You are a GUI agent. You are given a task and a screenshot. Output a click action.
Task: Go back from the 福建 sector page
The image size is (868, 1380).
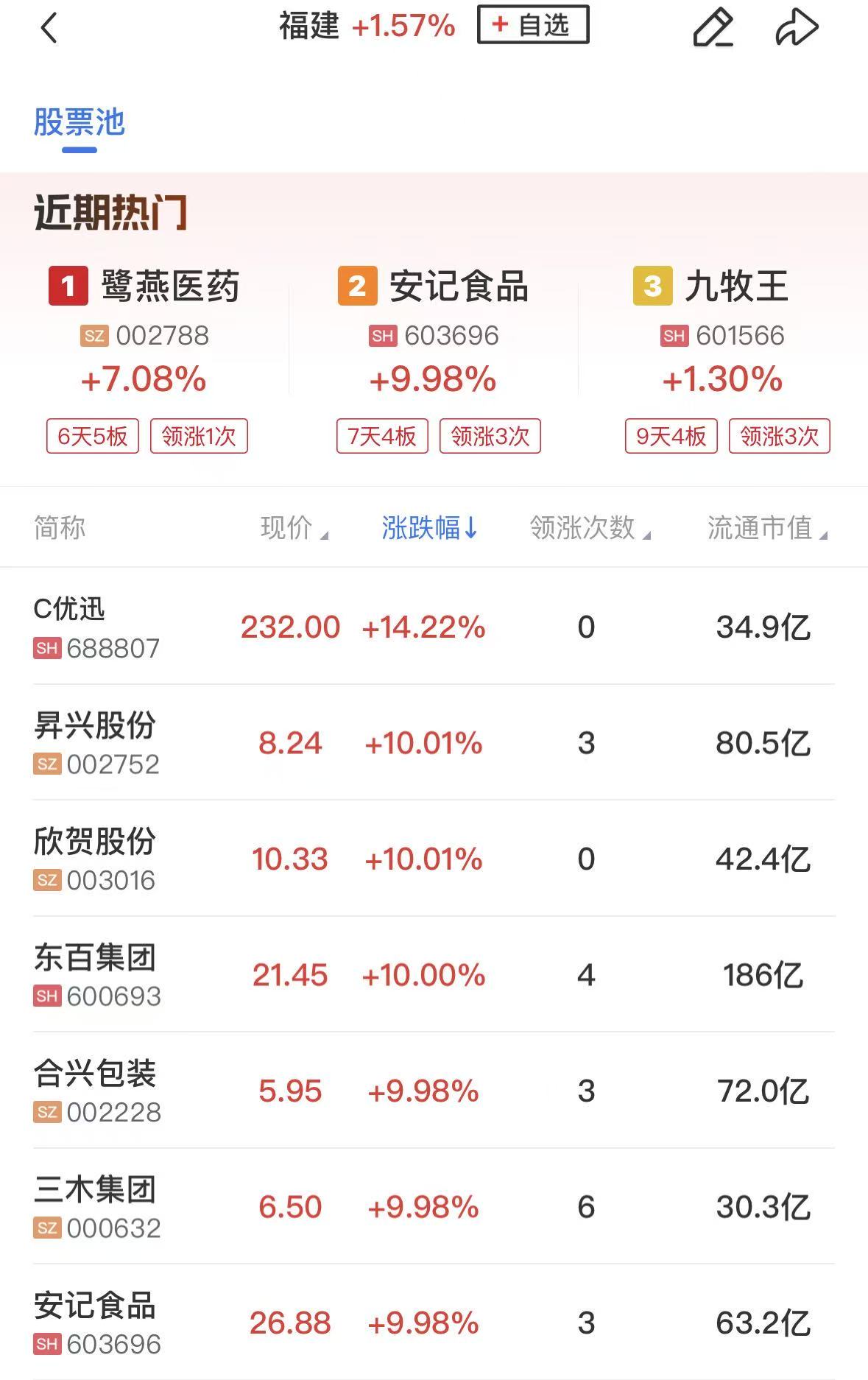click(49, 29)
